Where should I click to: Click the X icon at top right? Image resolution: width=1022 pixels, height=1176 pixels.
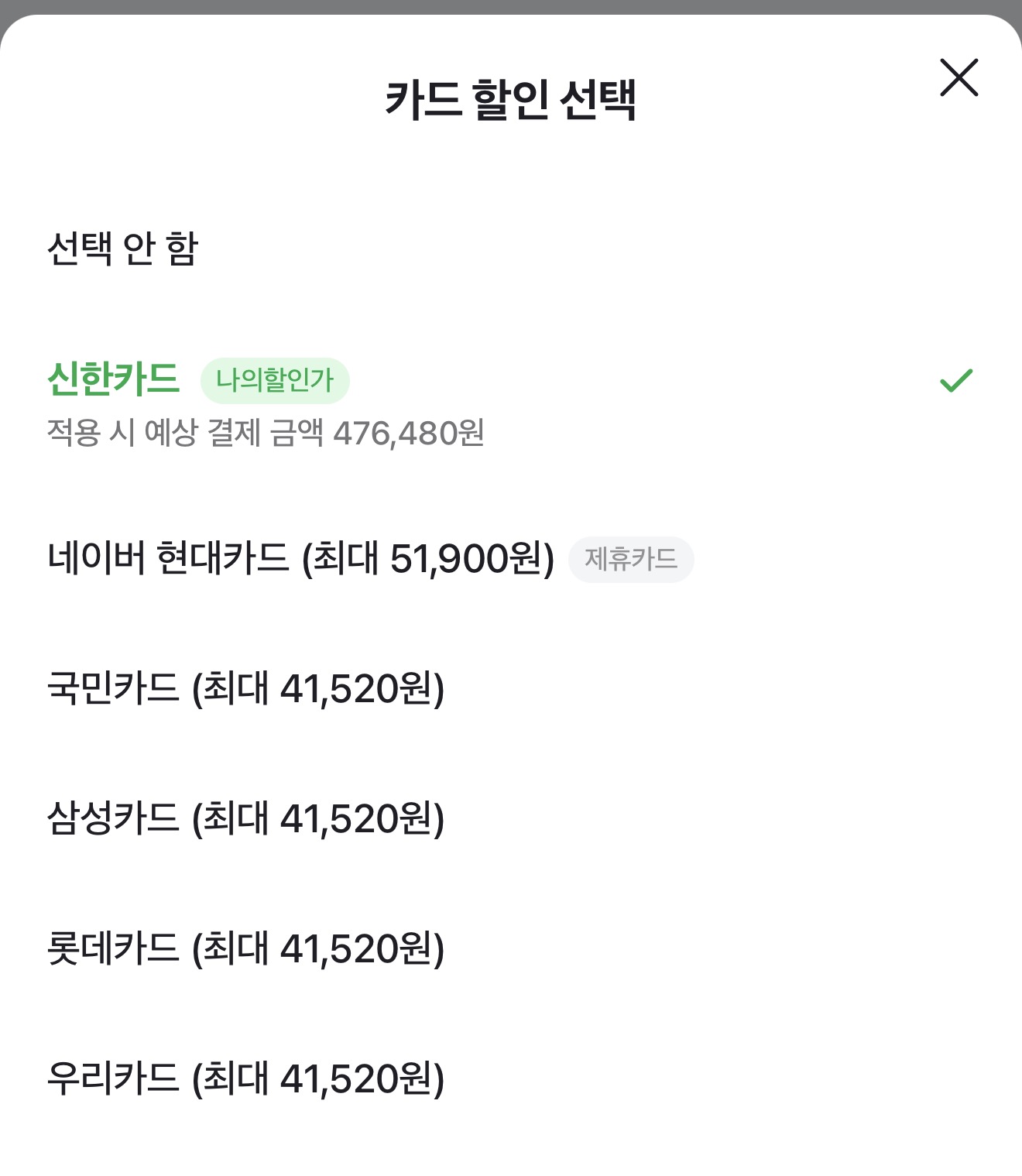[960, 79]
